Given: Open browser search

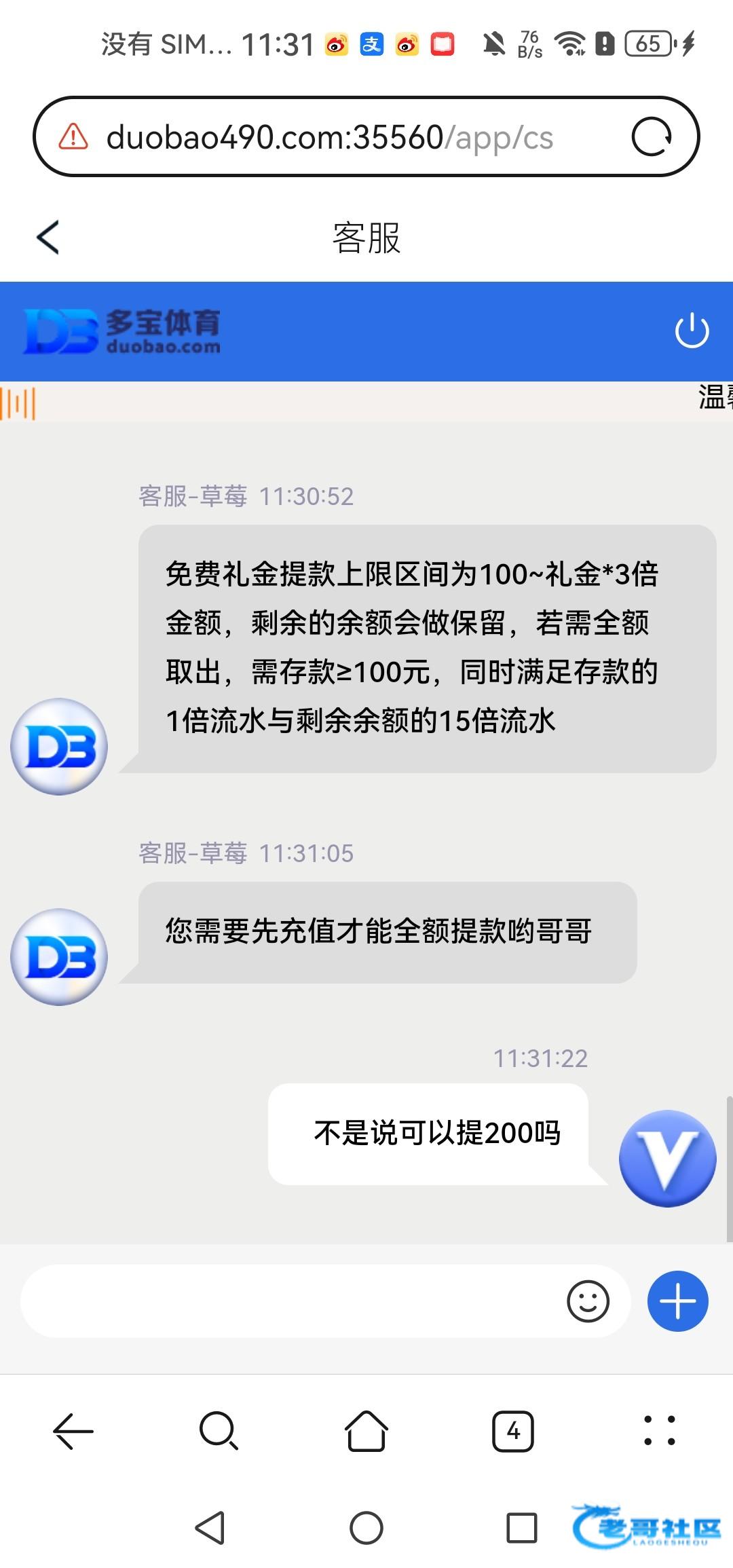Looking at the screenshot, I should (x=219, y=1431).
